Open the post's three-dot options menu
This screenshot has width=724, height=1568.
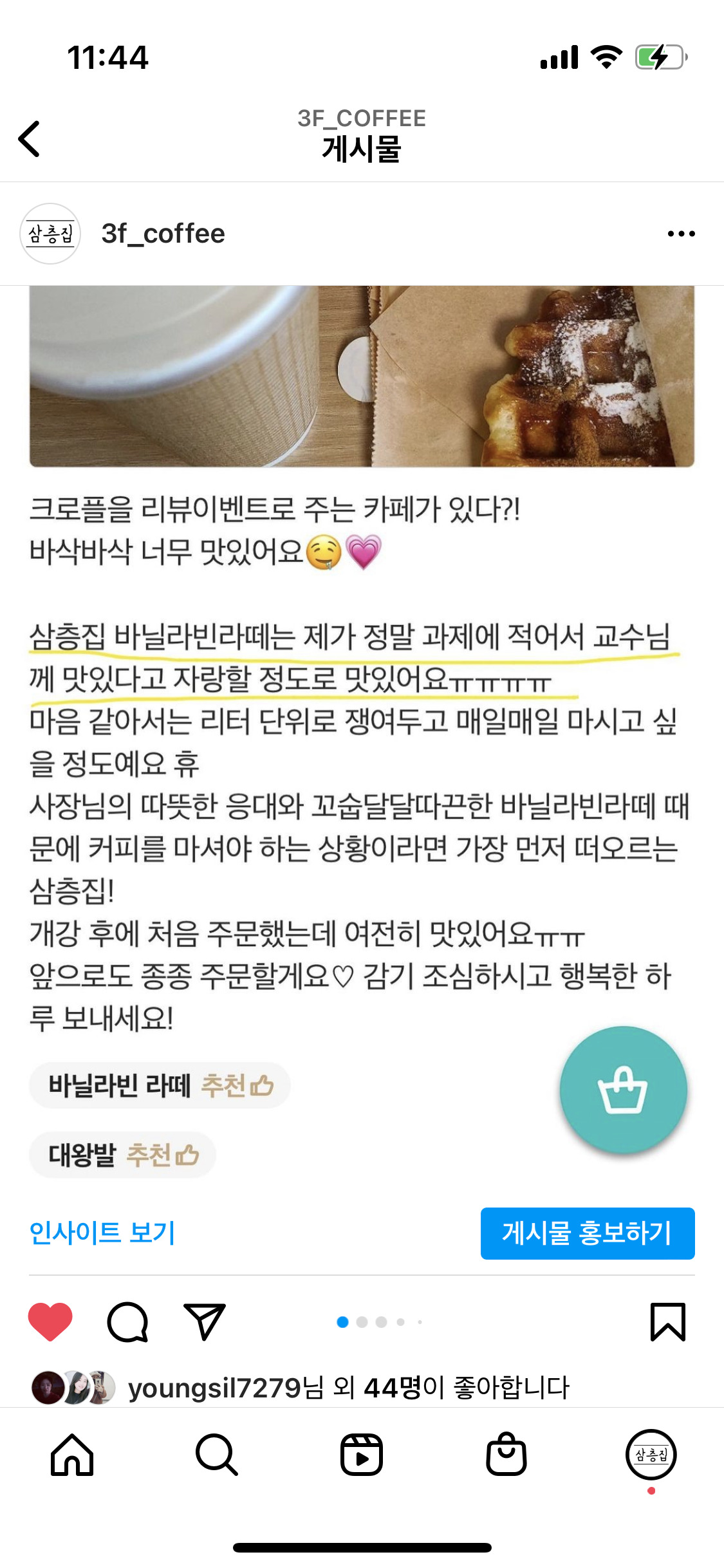(x=681, y=234)
